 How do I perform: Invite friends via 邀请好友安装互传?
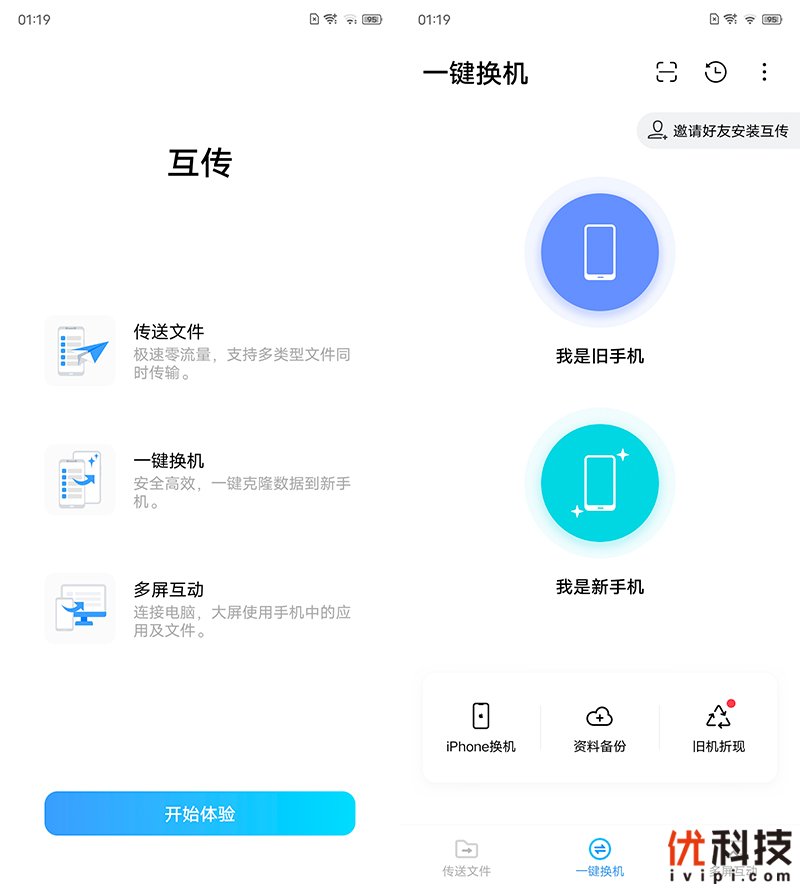point(719,131)
